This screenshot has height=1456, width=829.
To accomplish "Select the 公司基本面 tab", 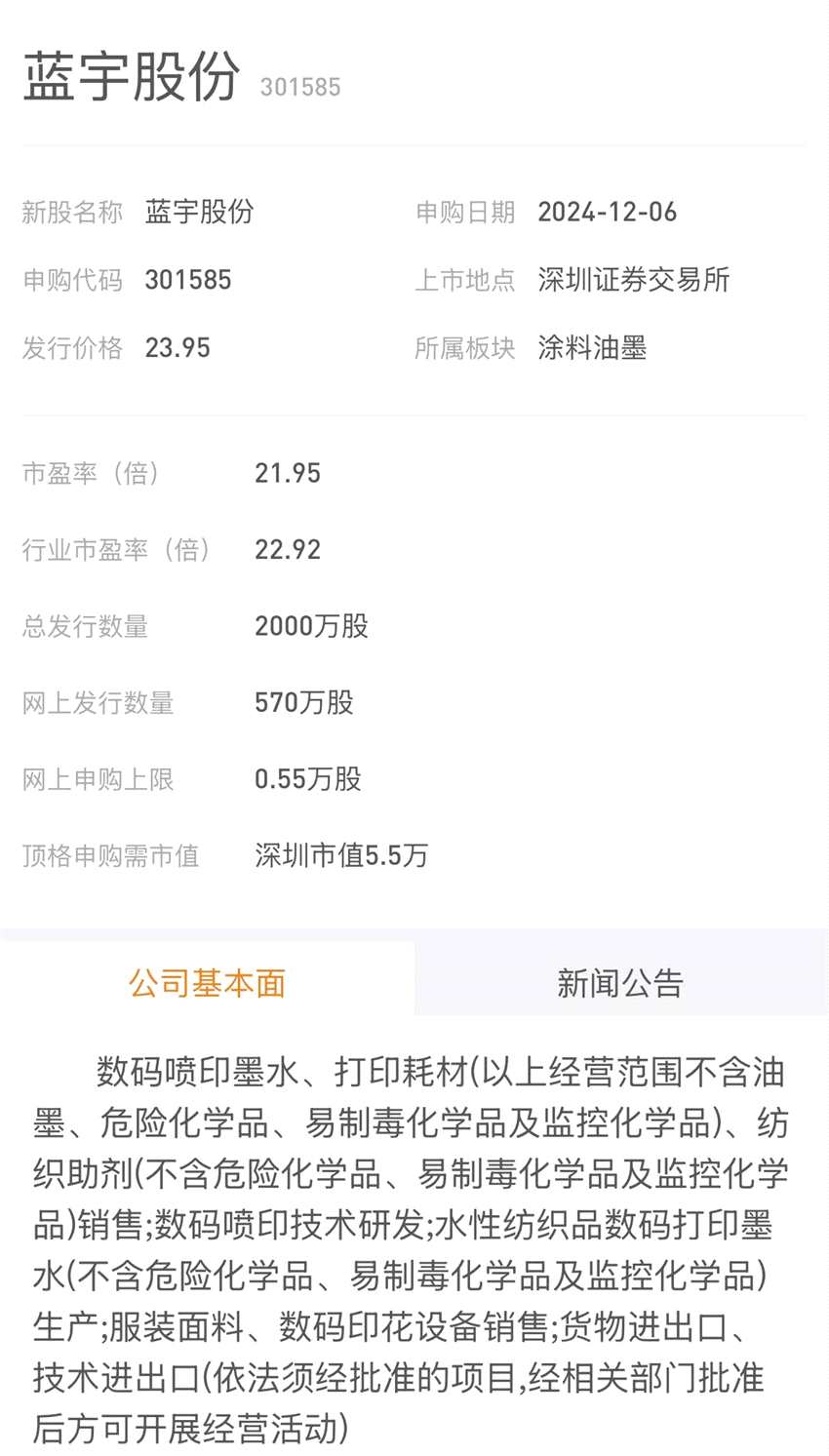I will coord(207,982).
